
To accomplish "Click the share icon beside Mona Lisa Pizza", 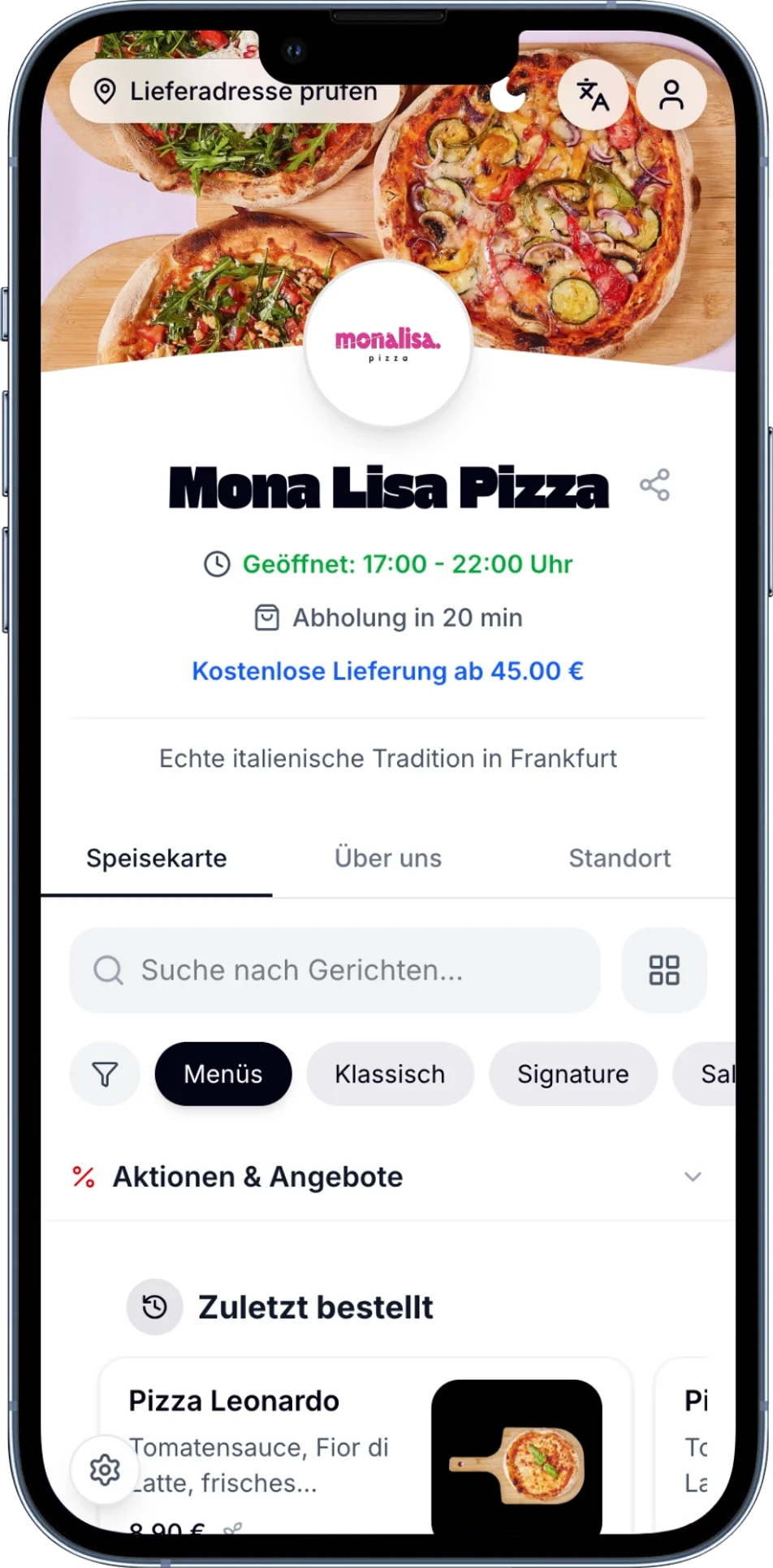I will pos(654,485).
